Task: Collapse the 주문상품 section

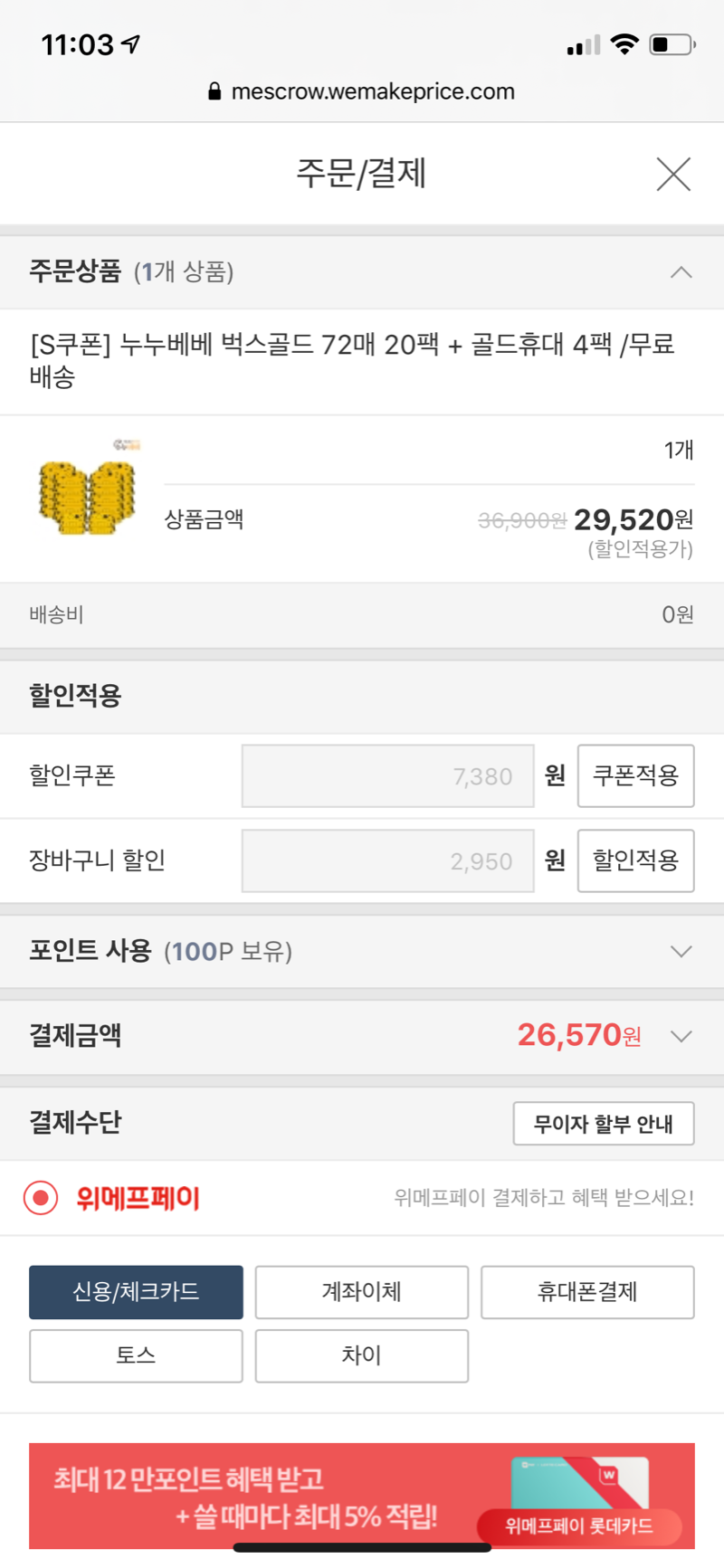Action: 681,272
